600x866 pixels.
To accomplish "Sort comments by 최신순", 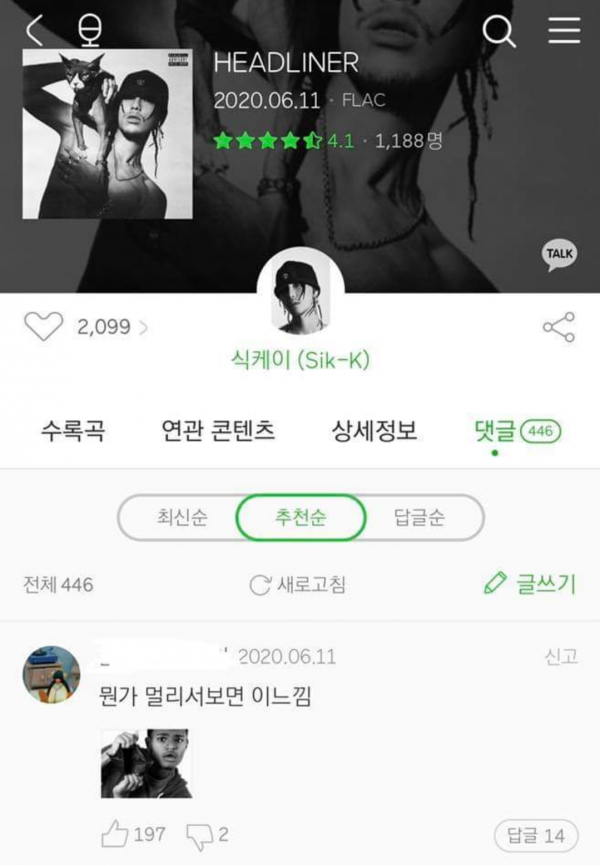I will pyautogui.click(x=181, y=518).
